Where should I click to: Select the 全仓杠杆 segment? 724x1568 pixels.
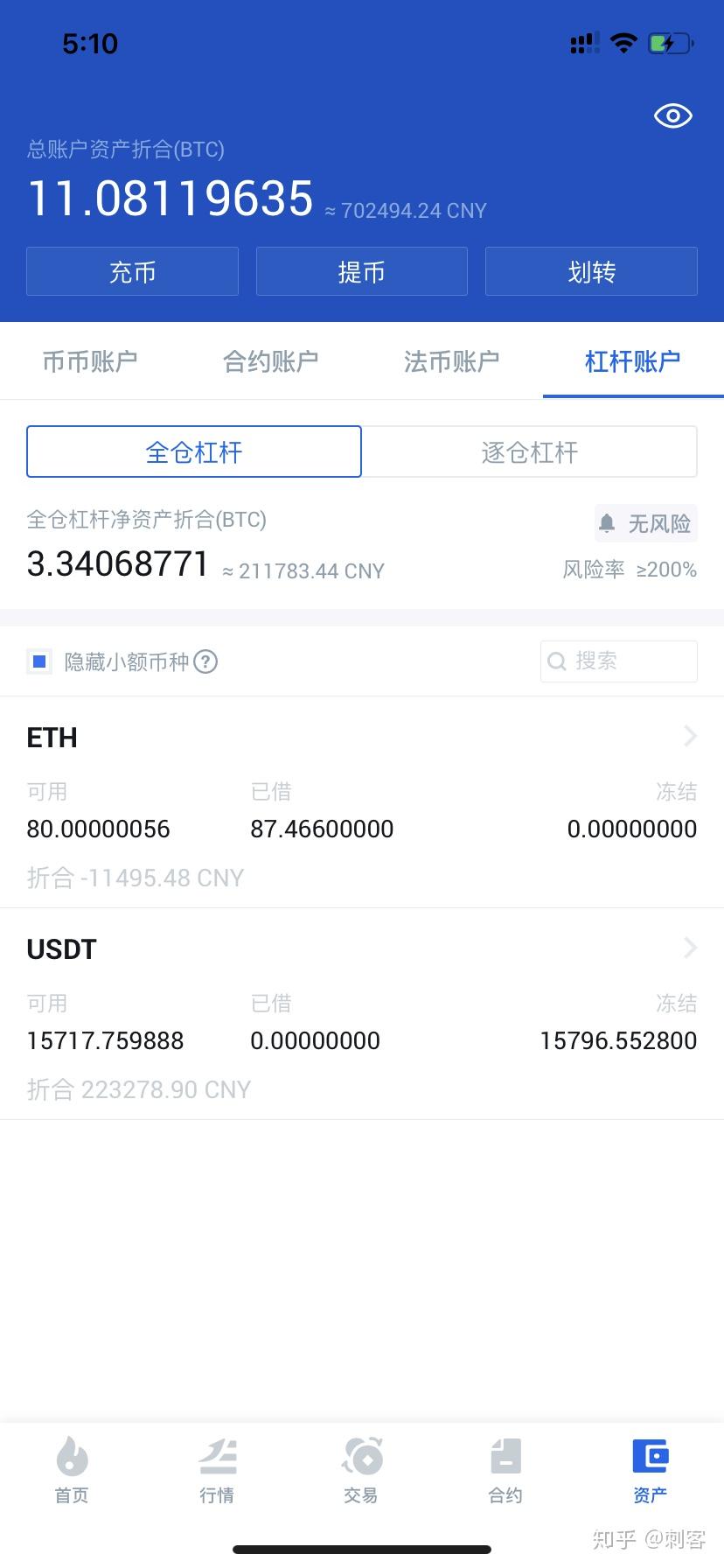click(194, 451)
